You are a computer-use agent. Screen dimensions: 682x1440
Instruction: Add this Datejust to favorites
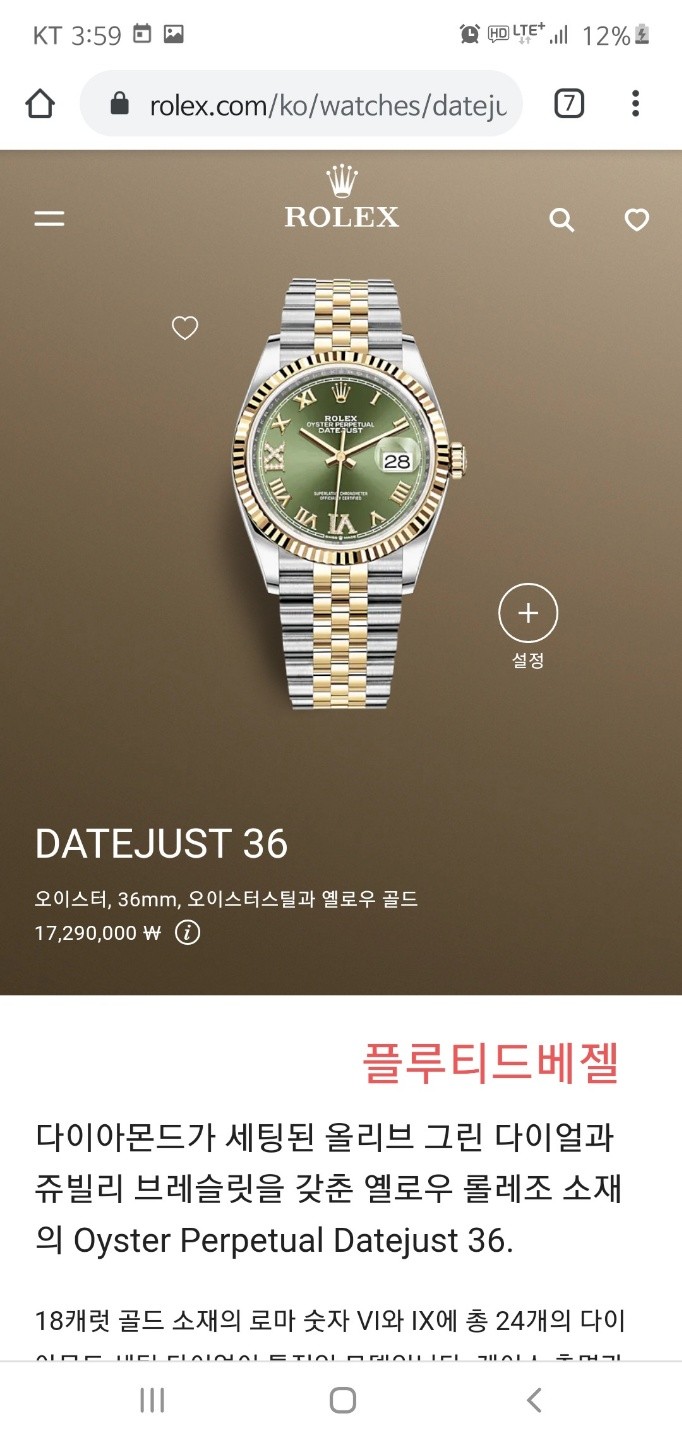(185, 327)
